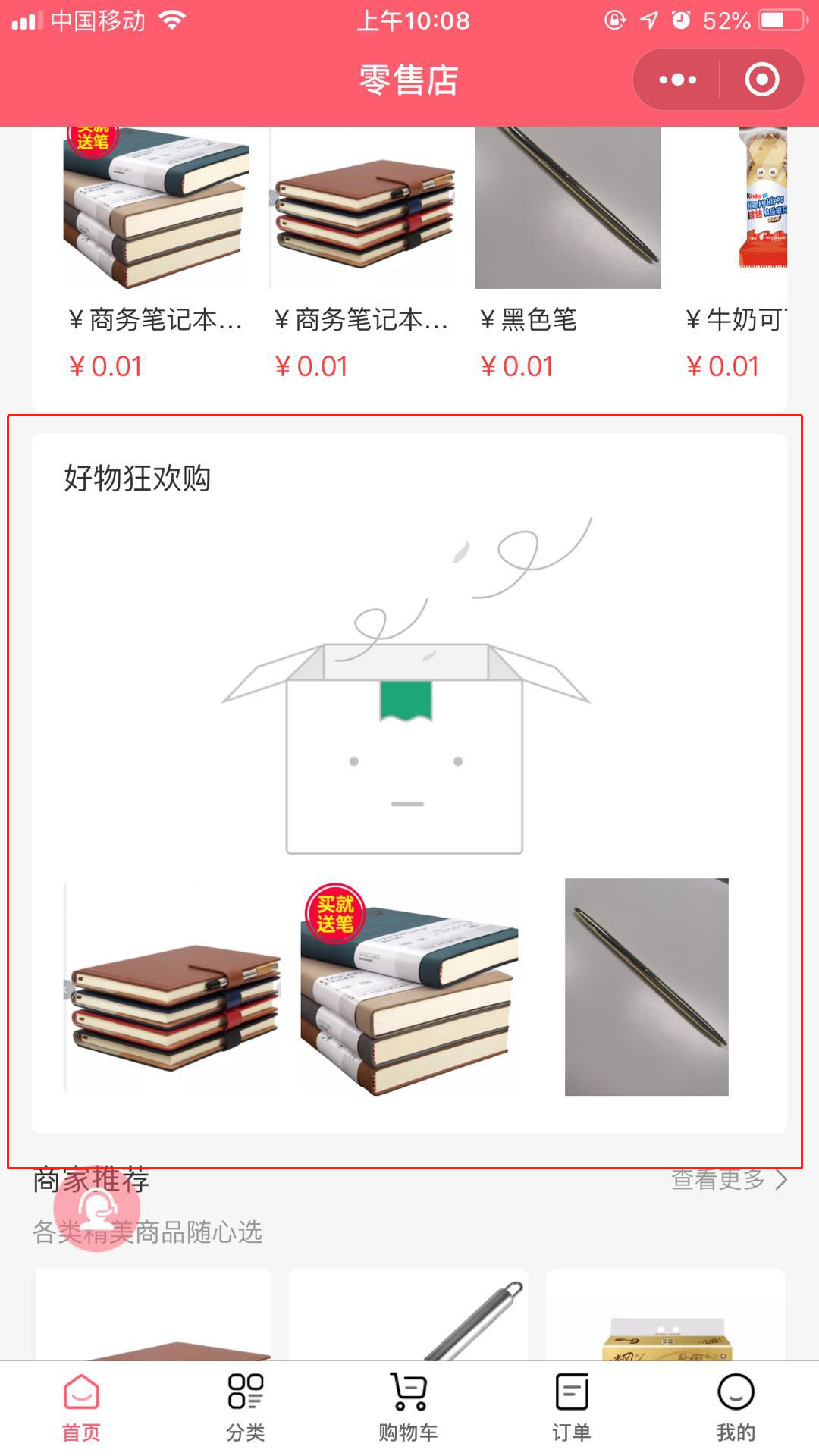
Task: Open the 订单 tab
Action: [572, 1407]
